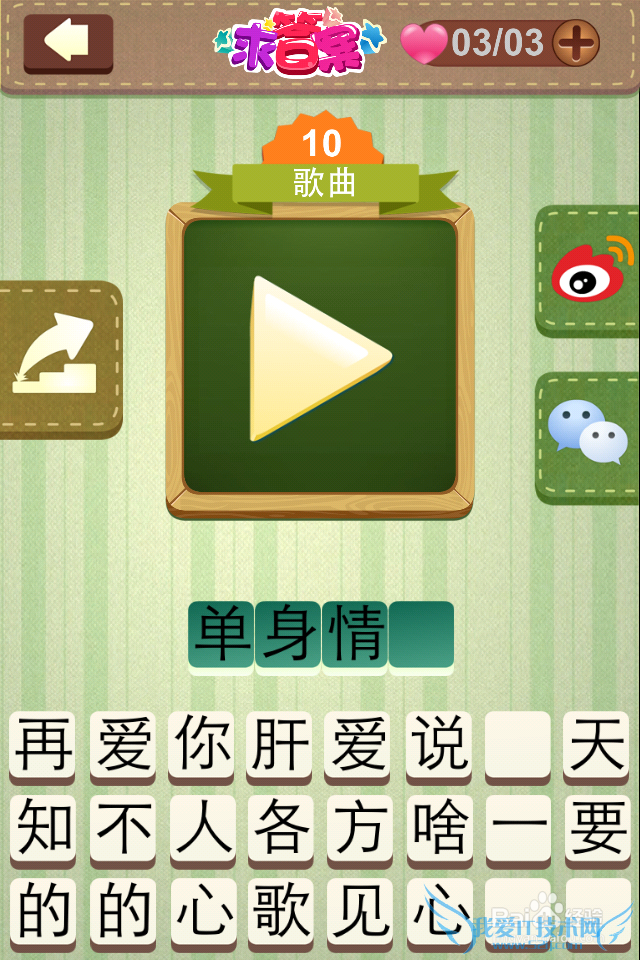Add more hearts with the plus button
The image size is (640, 960).
point(575,43)
